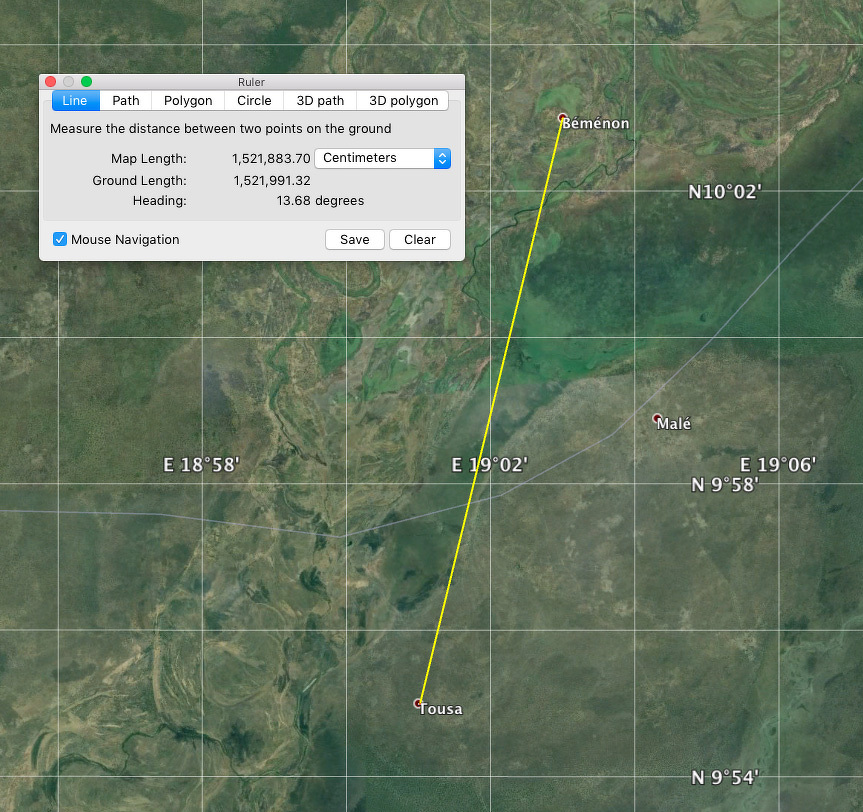This screenshot has width=863, height=812.
Task: Zoom the Ruler window with green button
Action: 86,82
